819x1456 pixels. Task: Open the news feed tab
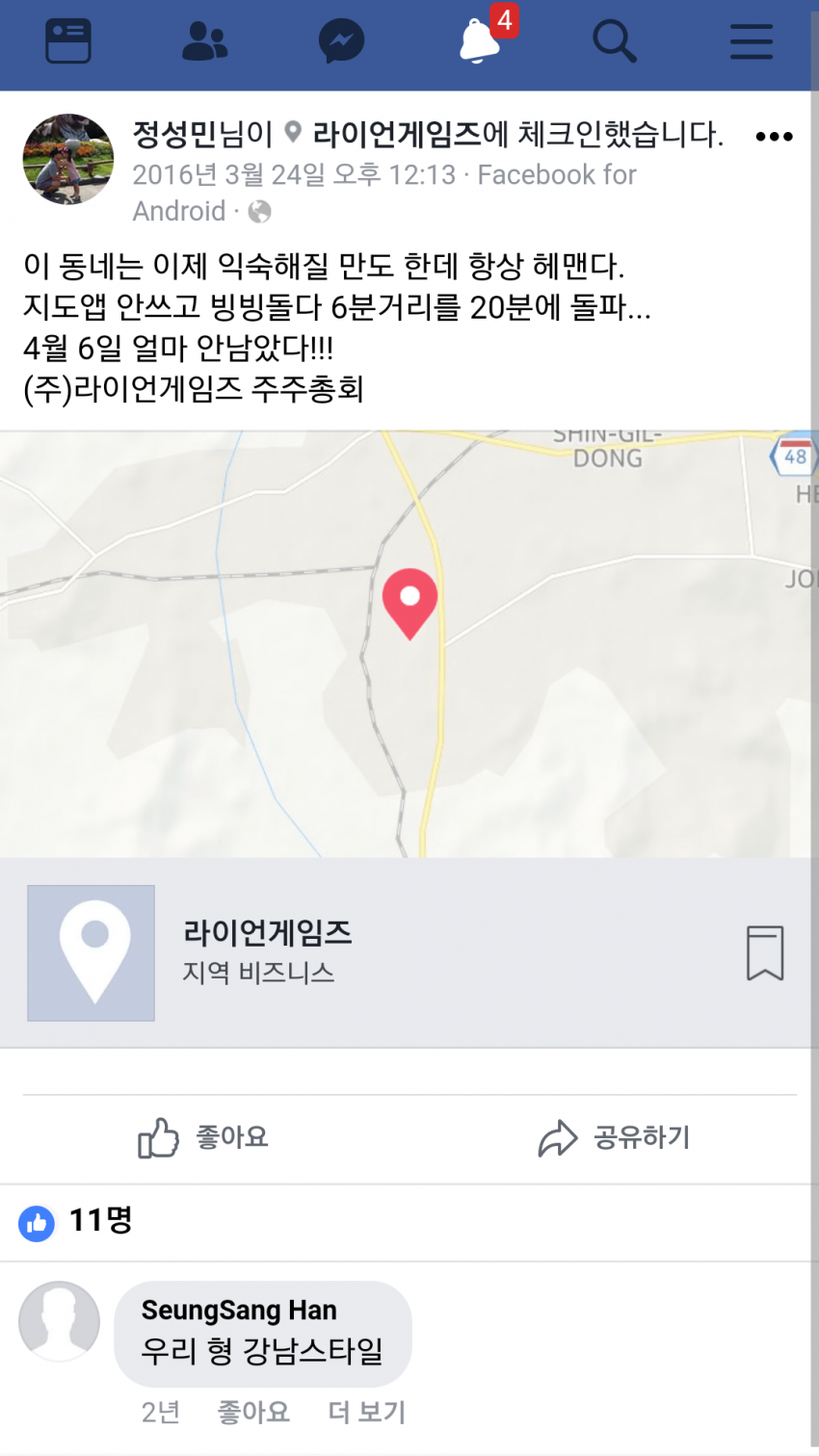(68, 41)
